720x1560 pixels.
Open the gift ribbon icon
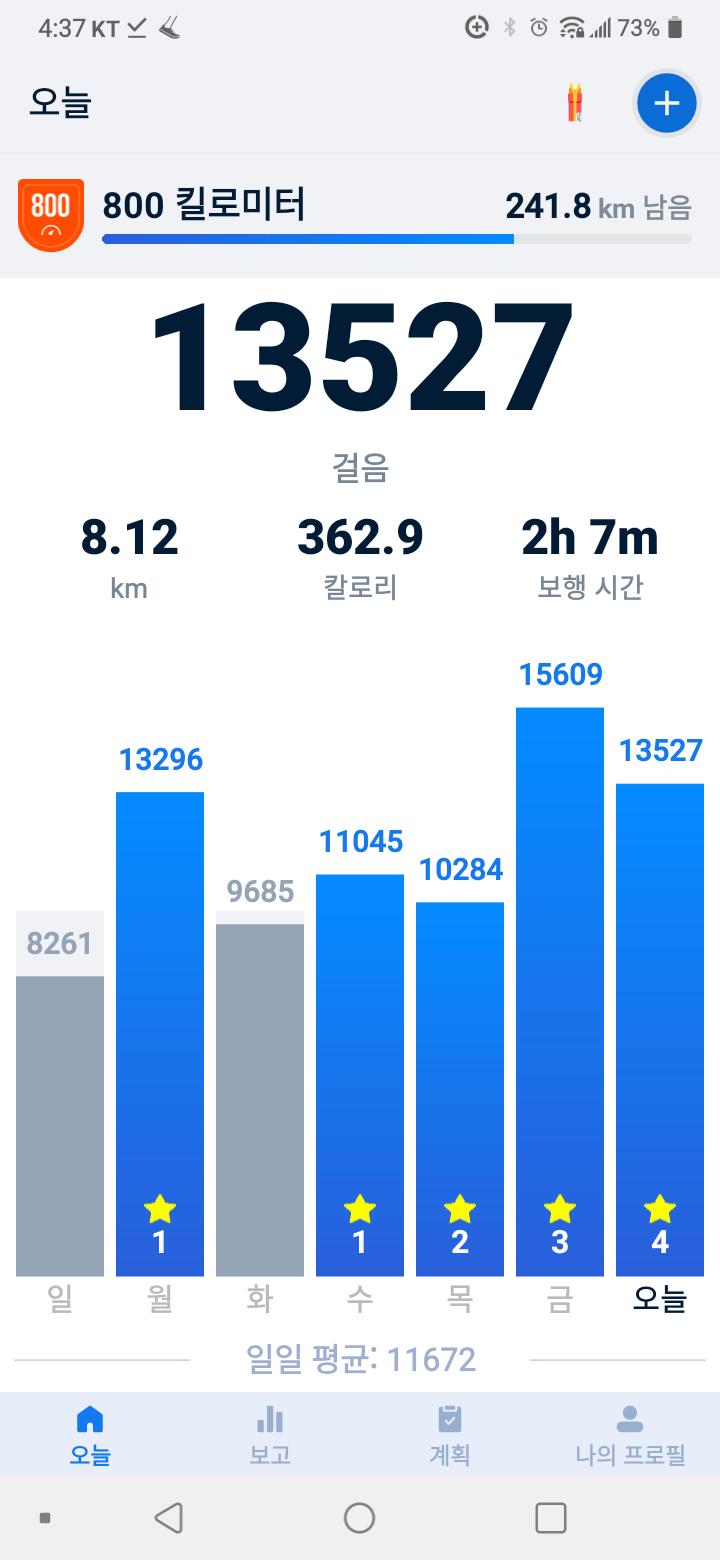coord(575,103)
